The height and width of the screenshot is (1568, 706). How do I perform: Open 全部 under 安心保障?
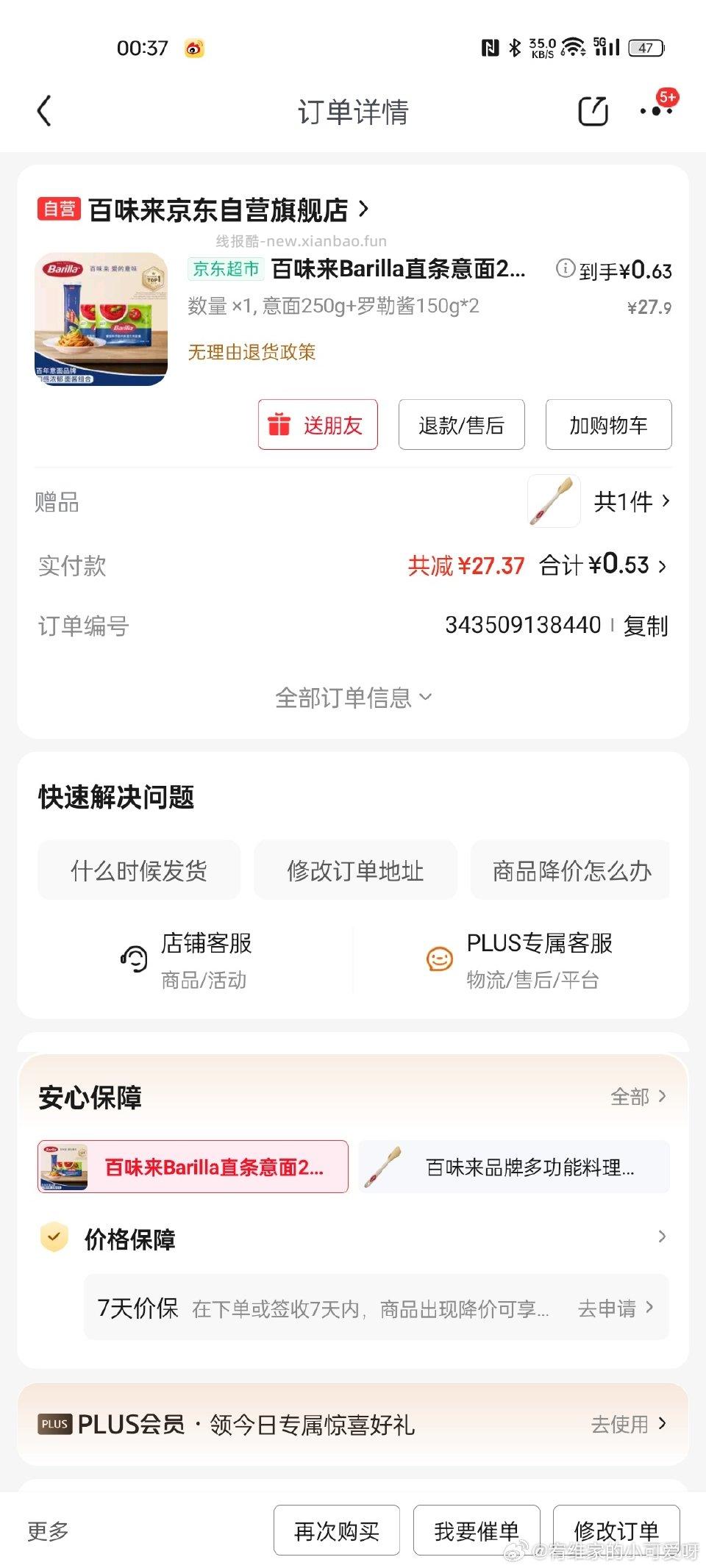click(638, 1097)
